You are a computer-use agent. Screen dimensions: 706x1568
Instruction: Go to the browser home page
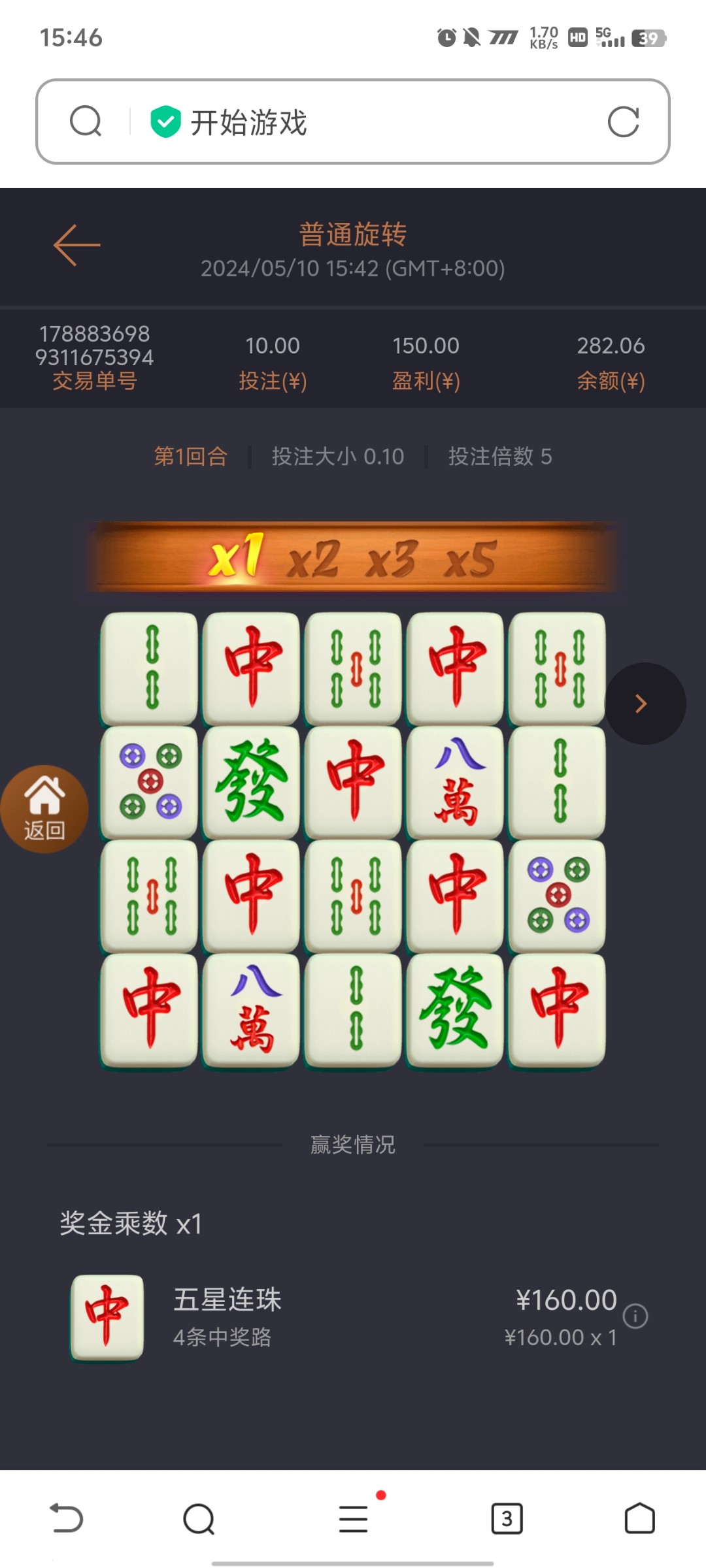639,1518
